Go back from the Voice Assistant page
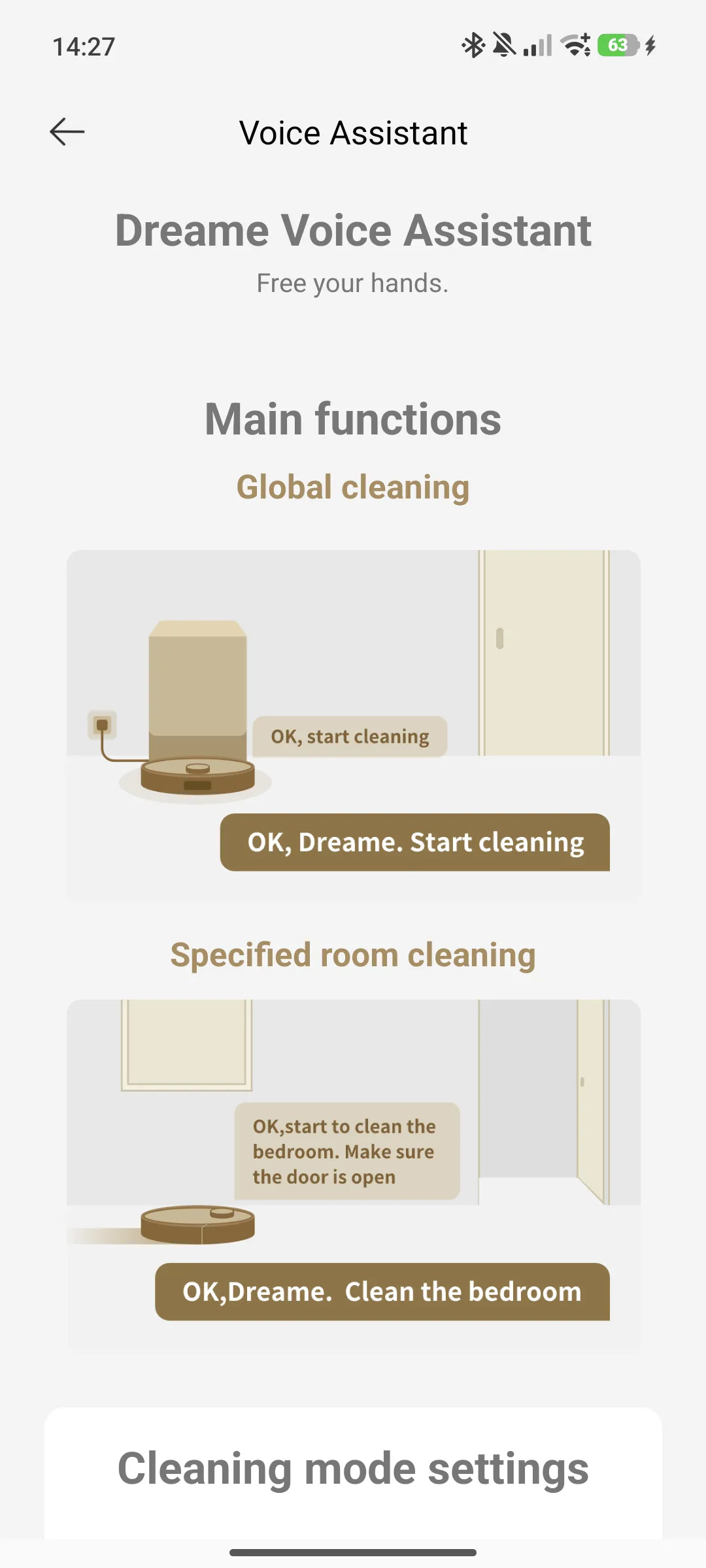The height and width of the screenshot is (1568, 706). pyautogui.click(x=67, y=132)
